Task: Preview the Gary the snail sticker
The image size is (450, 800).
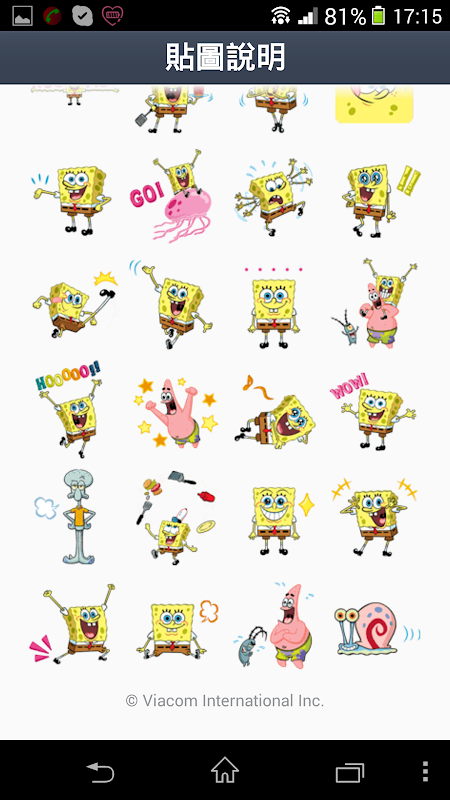Action: click(376, 627)
